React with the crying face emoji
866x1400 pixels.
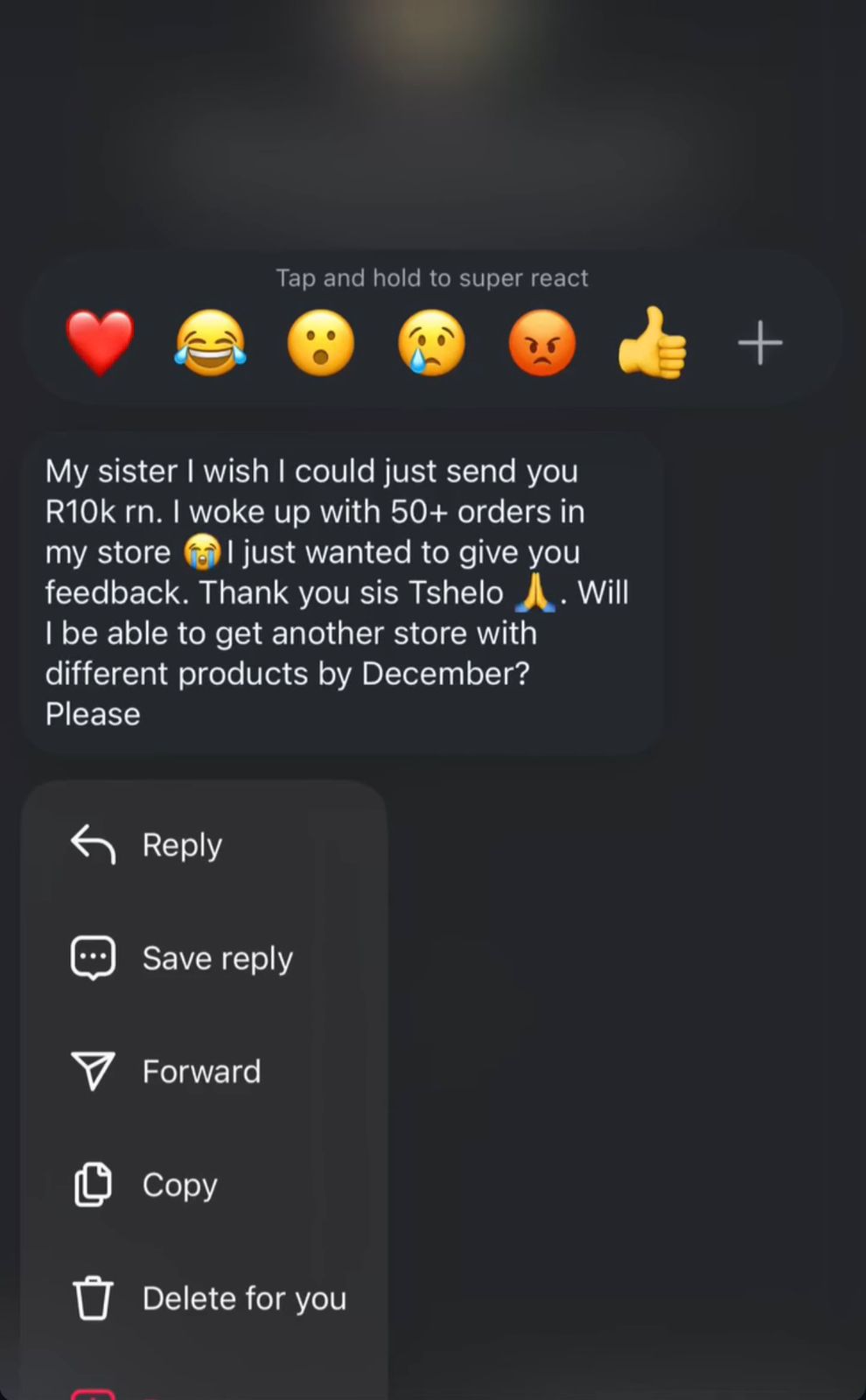[x=431, y=342]
